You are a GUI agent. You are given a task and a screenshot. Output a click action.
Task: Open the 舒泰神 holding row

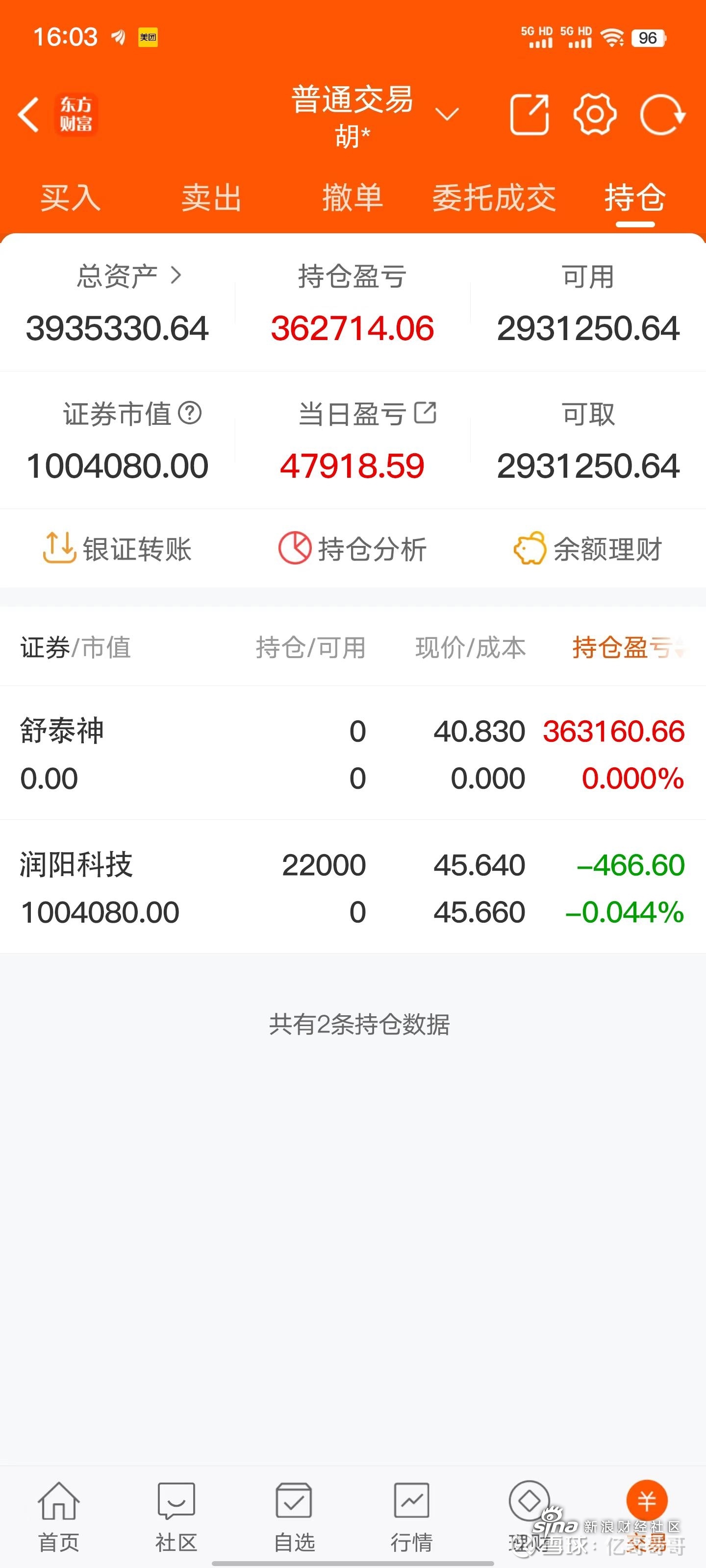(353, 754)
